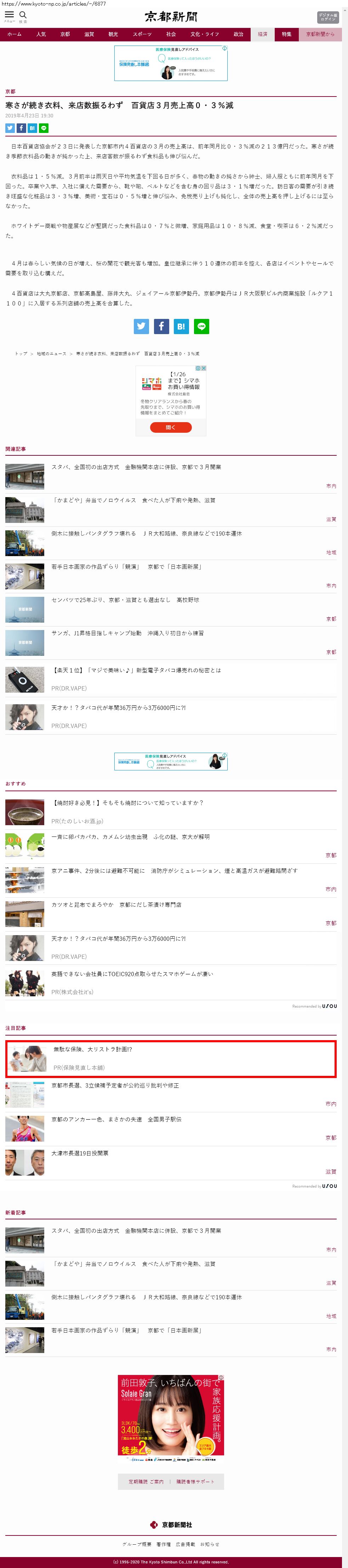Tap 開く button on the シマホ ad

pyautogui.click(x=171, y=427)
